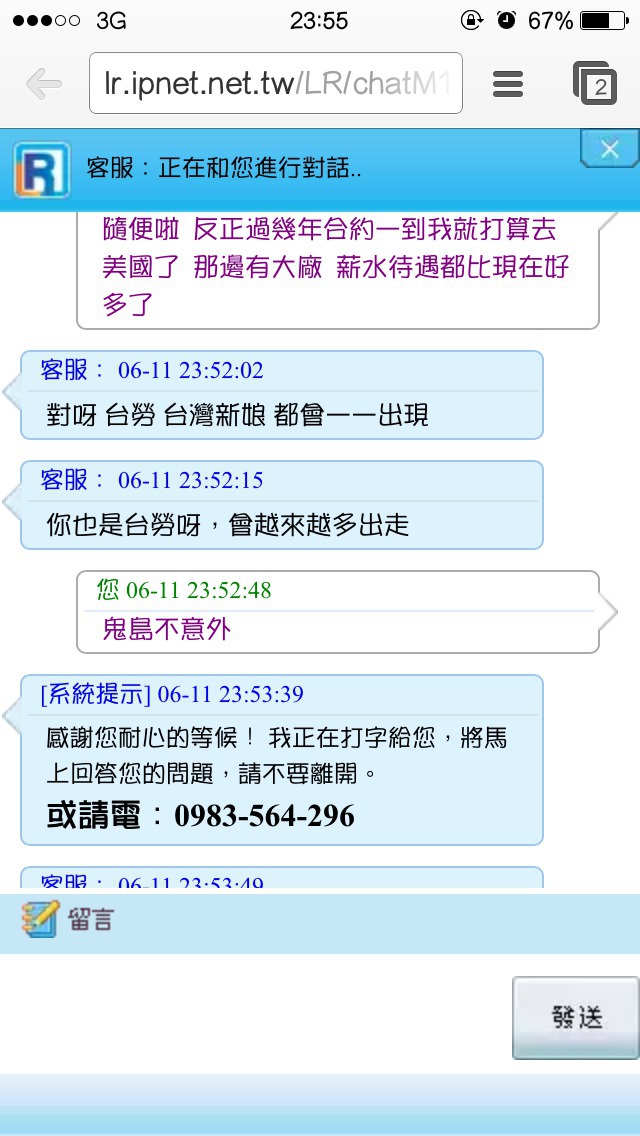Tap the lr.ipnet.net.tw address bar
The width and height of the screenshot is (640, 1136).
coord(275,83)
